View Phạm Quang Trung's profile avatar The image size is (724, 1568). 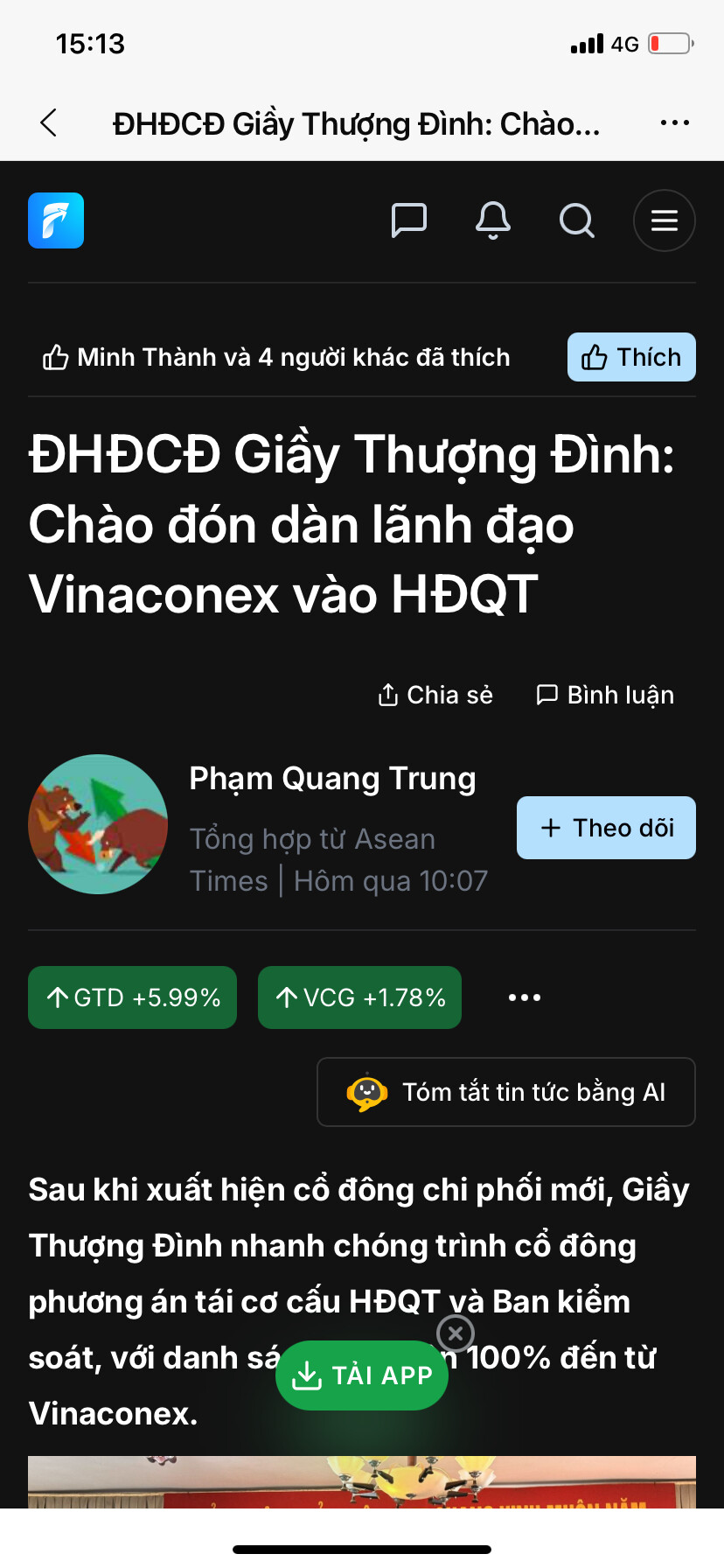[98, 824]
